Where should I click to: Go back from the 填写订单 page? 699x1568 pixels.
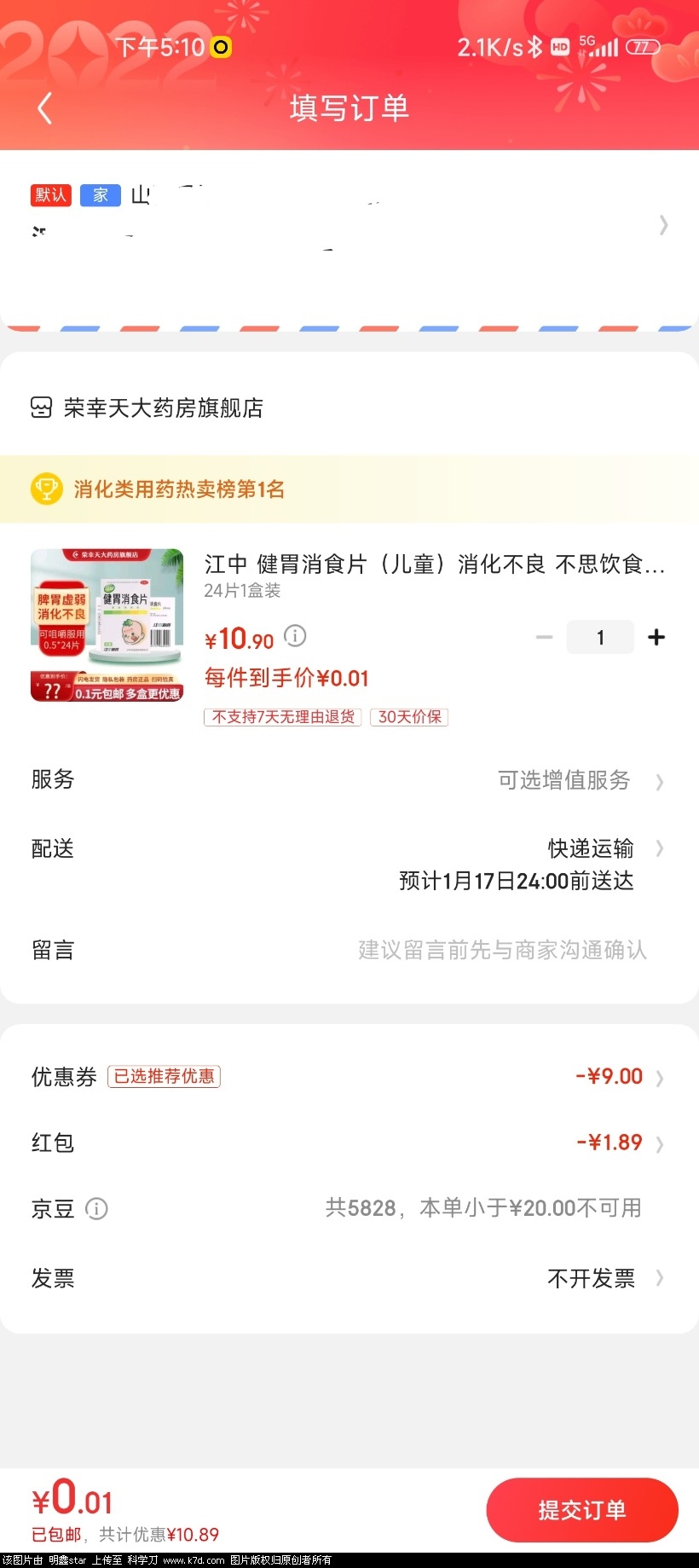pos(45,108)
